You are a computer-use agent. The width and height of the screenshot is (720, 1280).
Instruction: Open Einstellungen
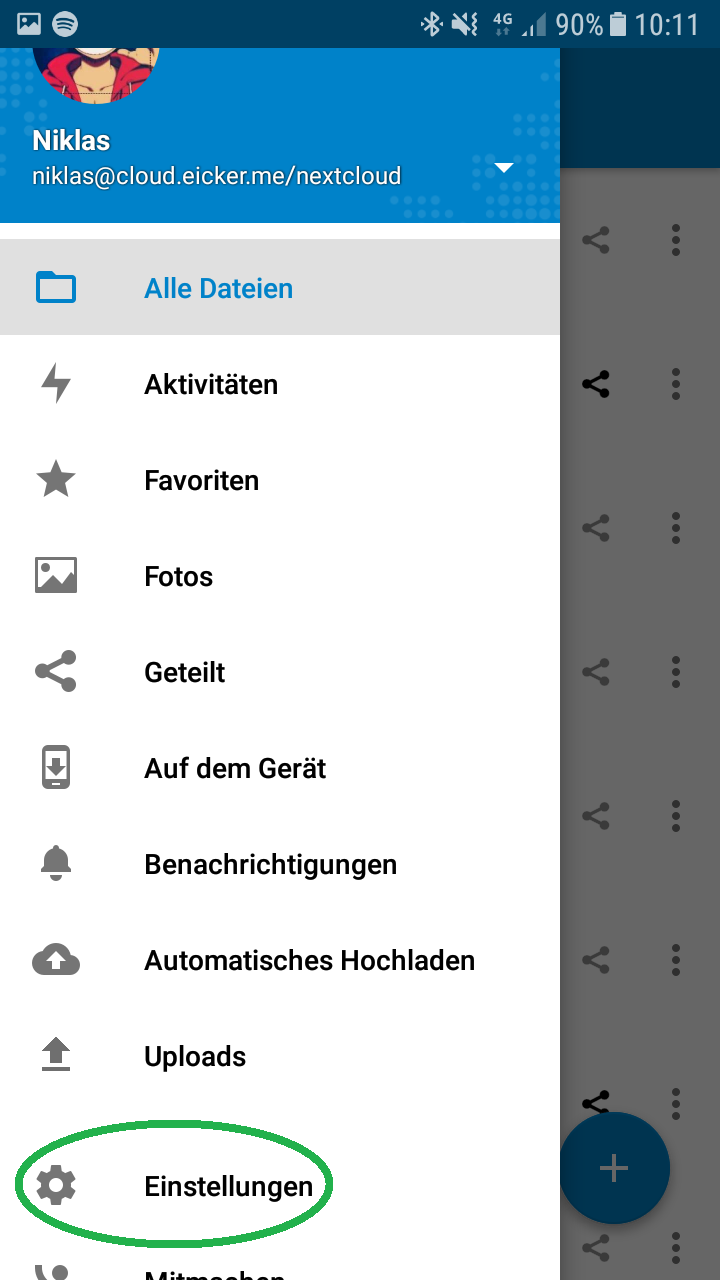tap(280, 1186)
